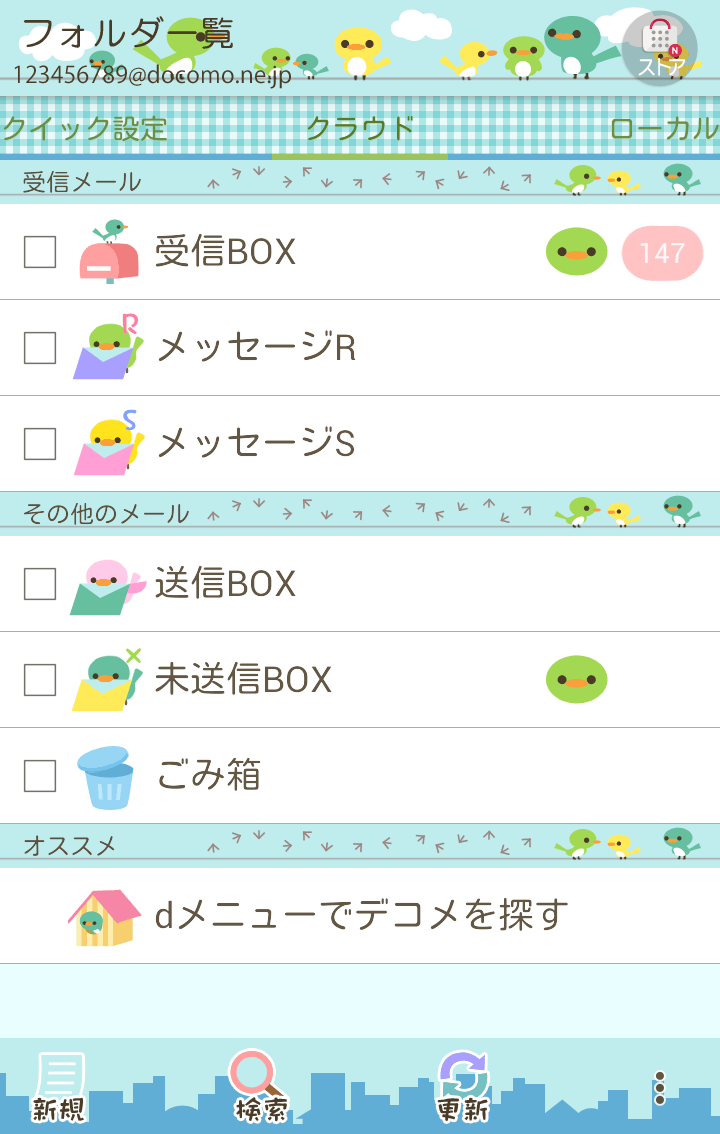Tap the 検索 magnifier icon
Screen dimensions: 720x1134
point(256,1082)
